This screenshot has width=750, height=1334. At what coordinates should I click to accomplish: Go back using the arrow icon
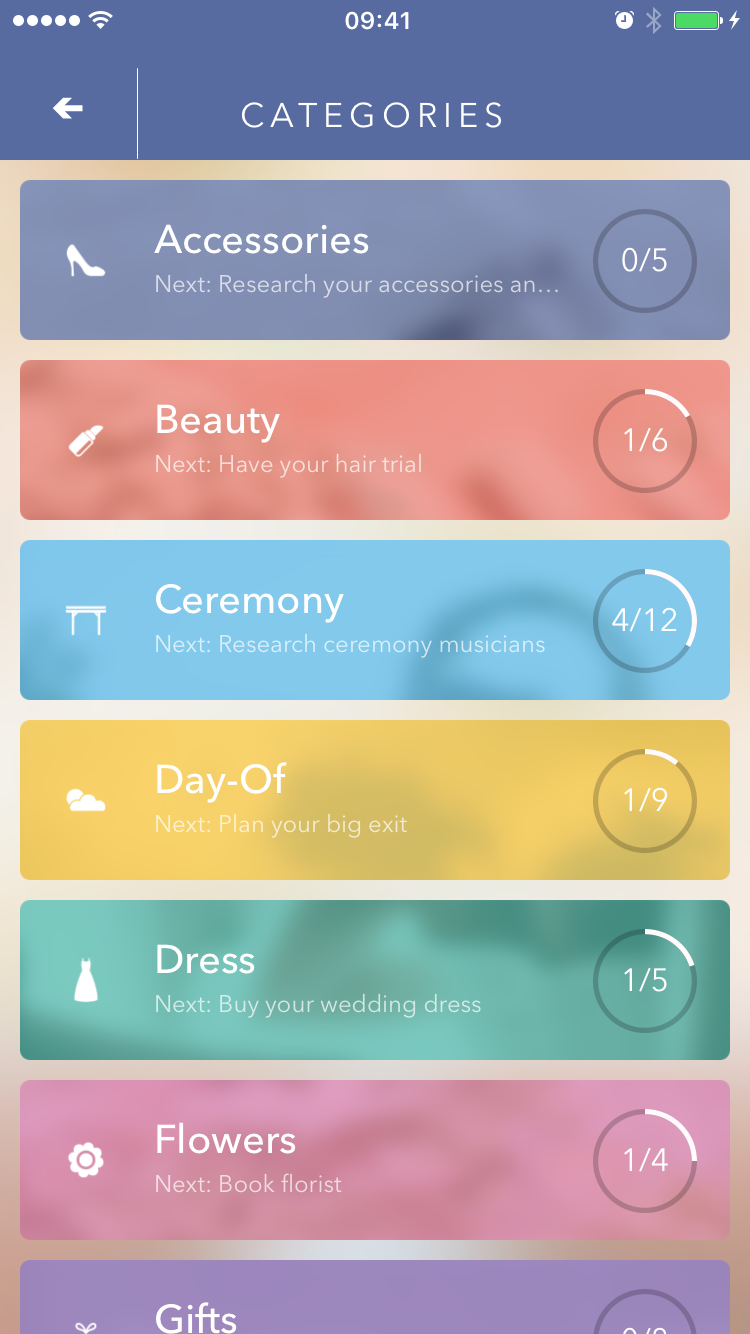(68, 109)
